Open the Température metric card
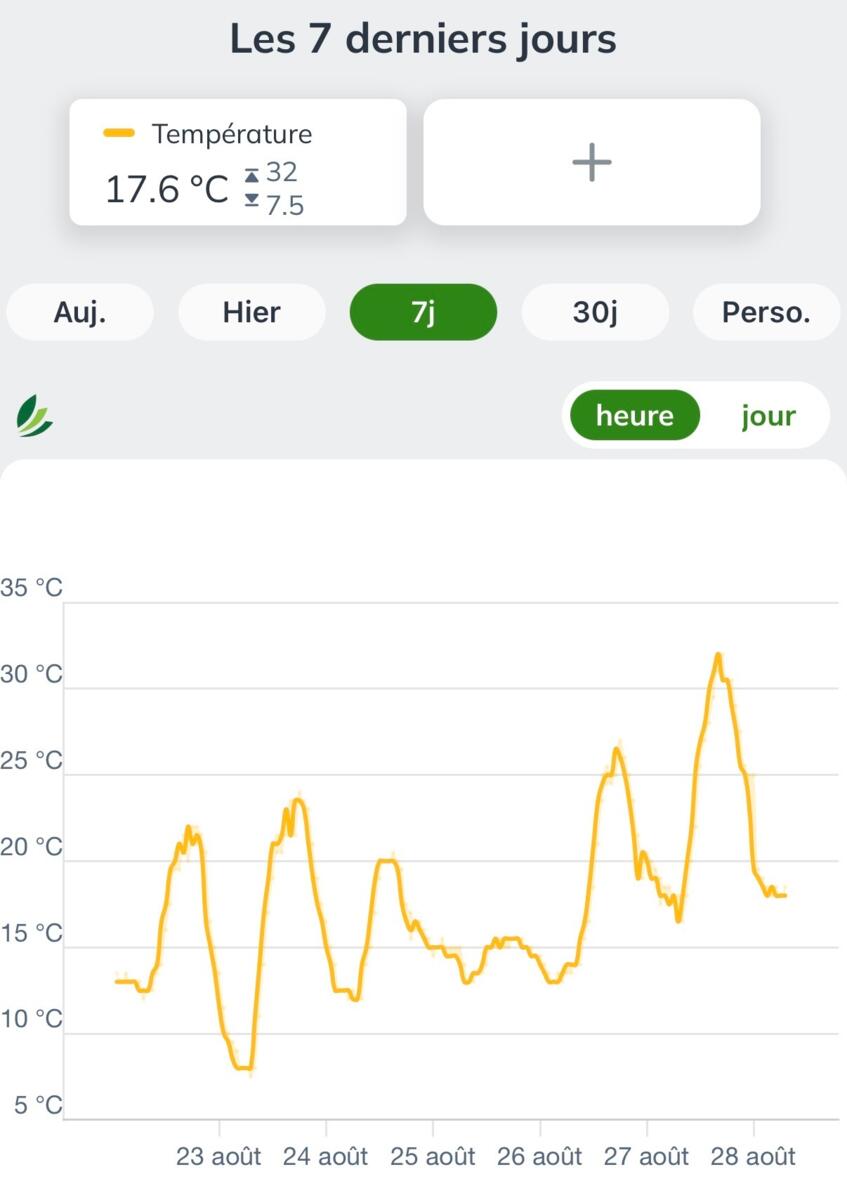 tap(238, 162)
